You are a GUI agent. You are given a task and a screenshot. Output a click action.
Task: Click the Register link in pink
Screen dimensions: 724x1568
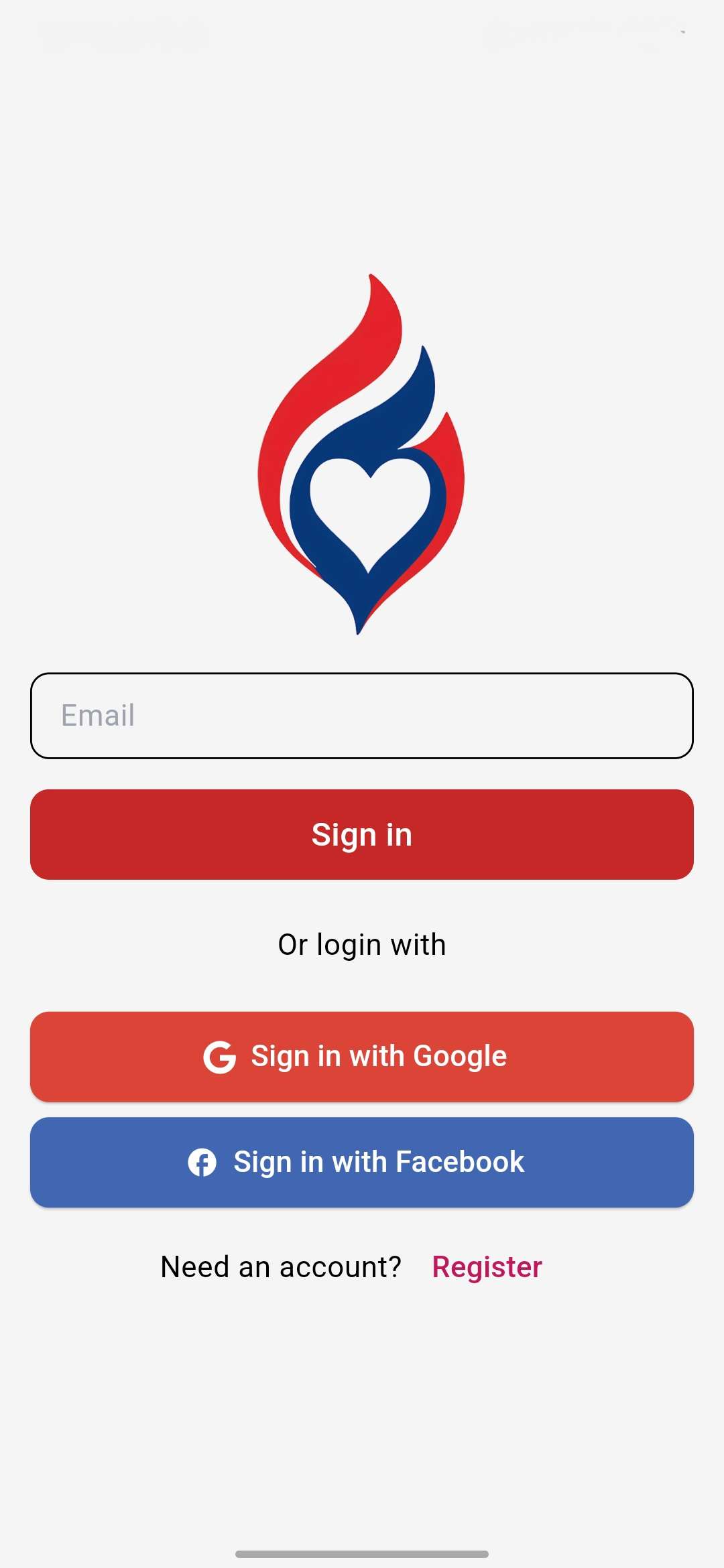coord(487,1266)
